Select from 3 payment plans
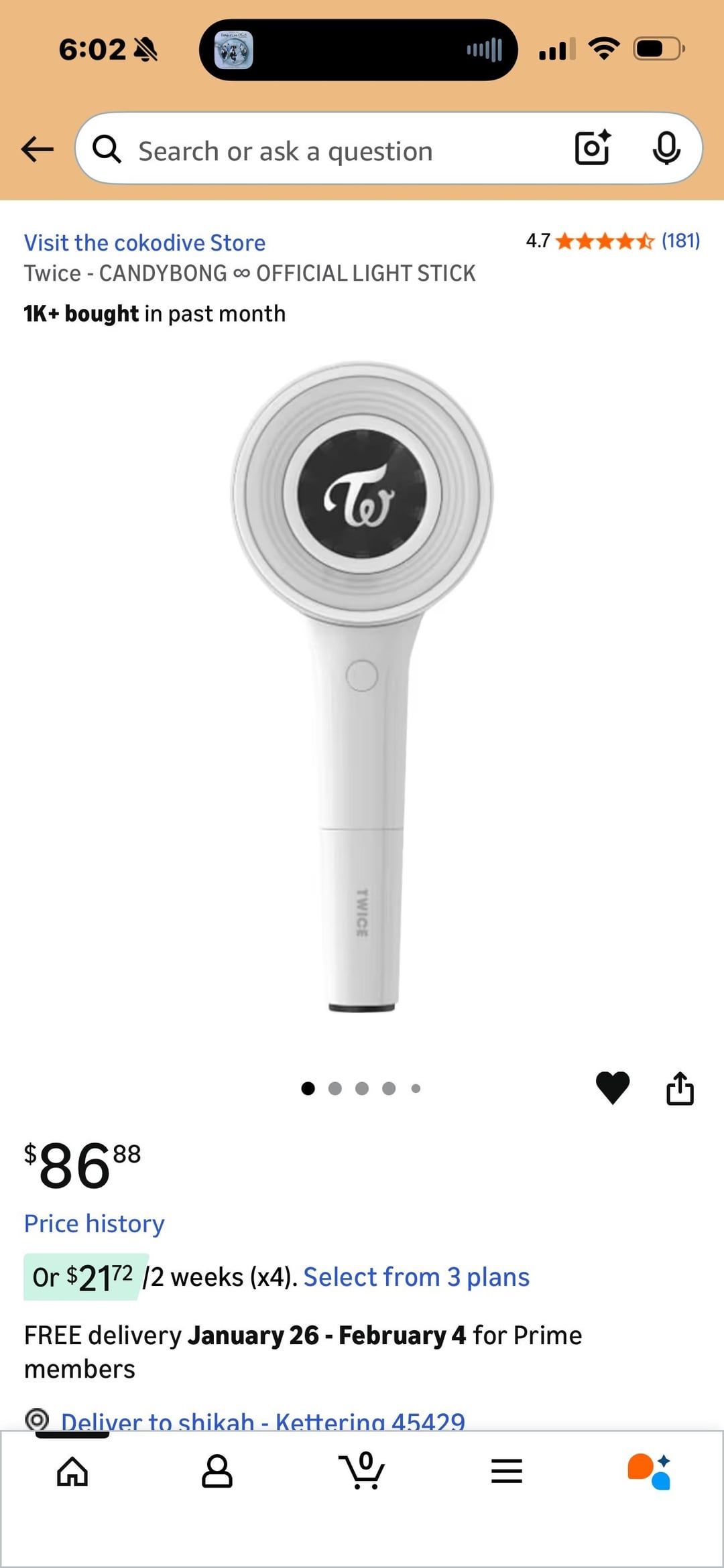The height and width of the screenshot is (1568, 724). [x=416, y=1277]
